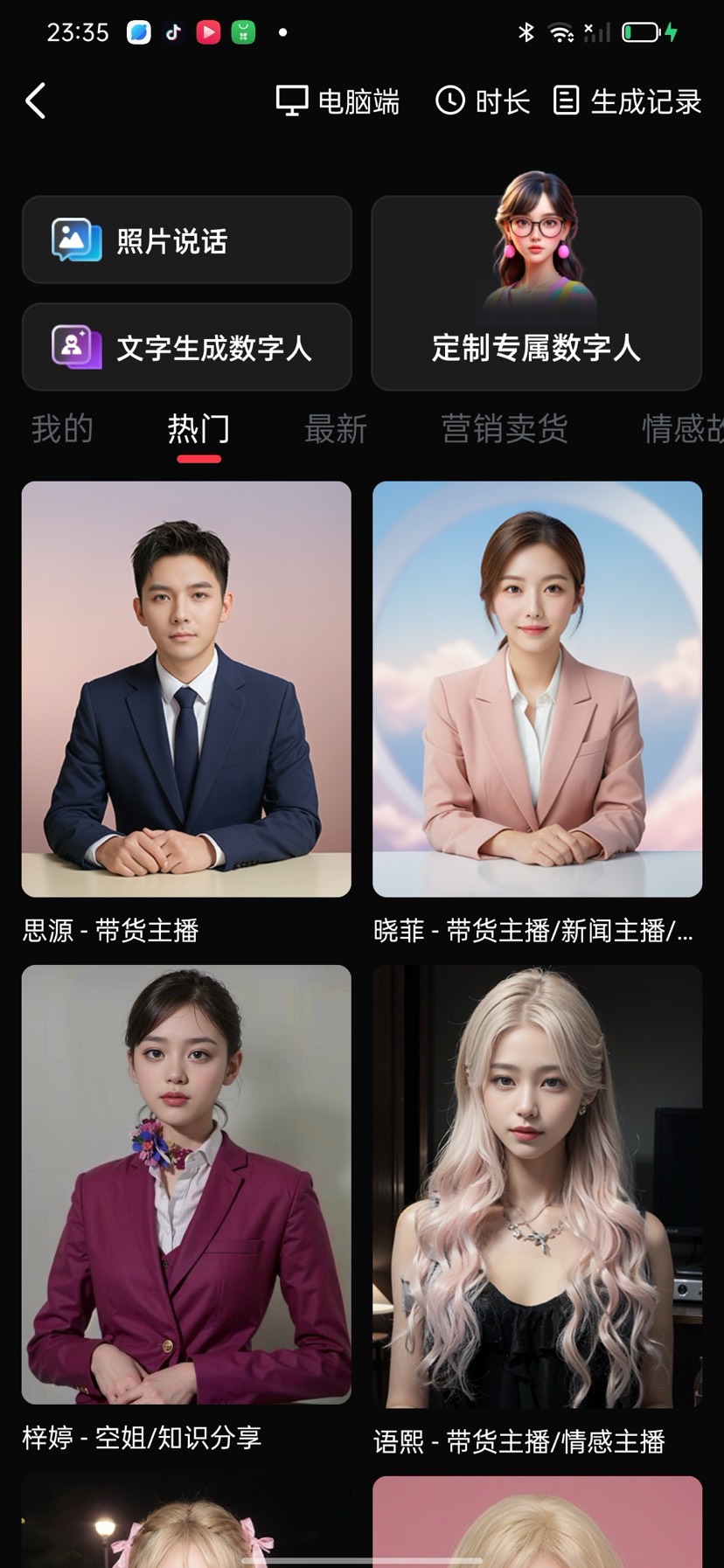This screenshot has height=1568, width=724.
Task: Select the 热门 tab
Action: [198, 429]
